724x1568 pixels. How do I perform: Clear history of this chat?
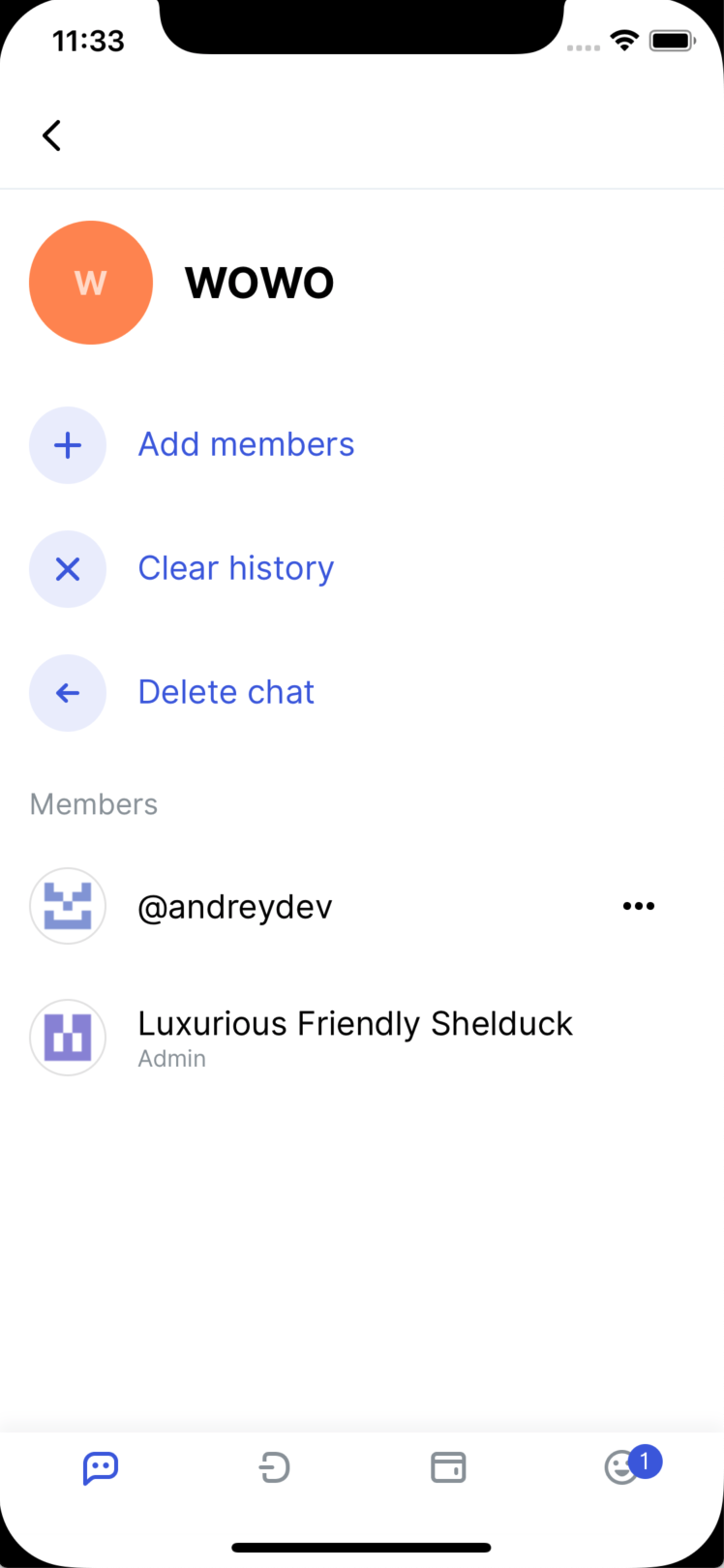(235, 568)
